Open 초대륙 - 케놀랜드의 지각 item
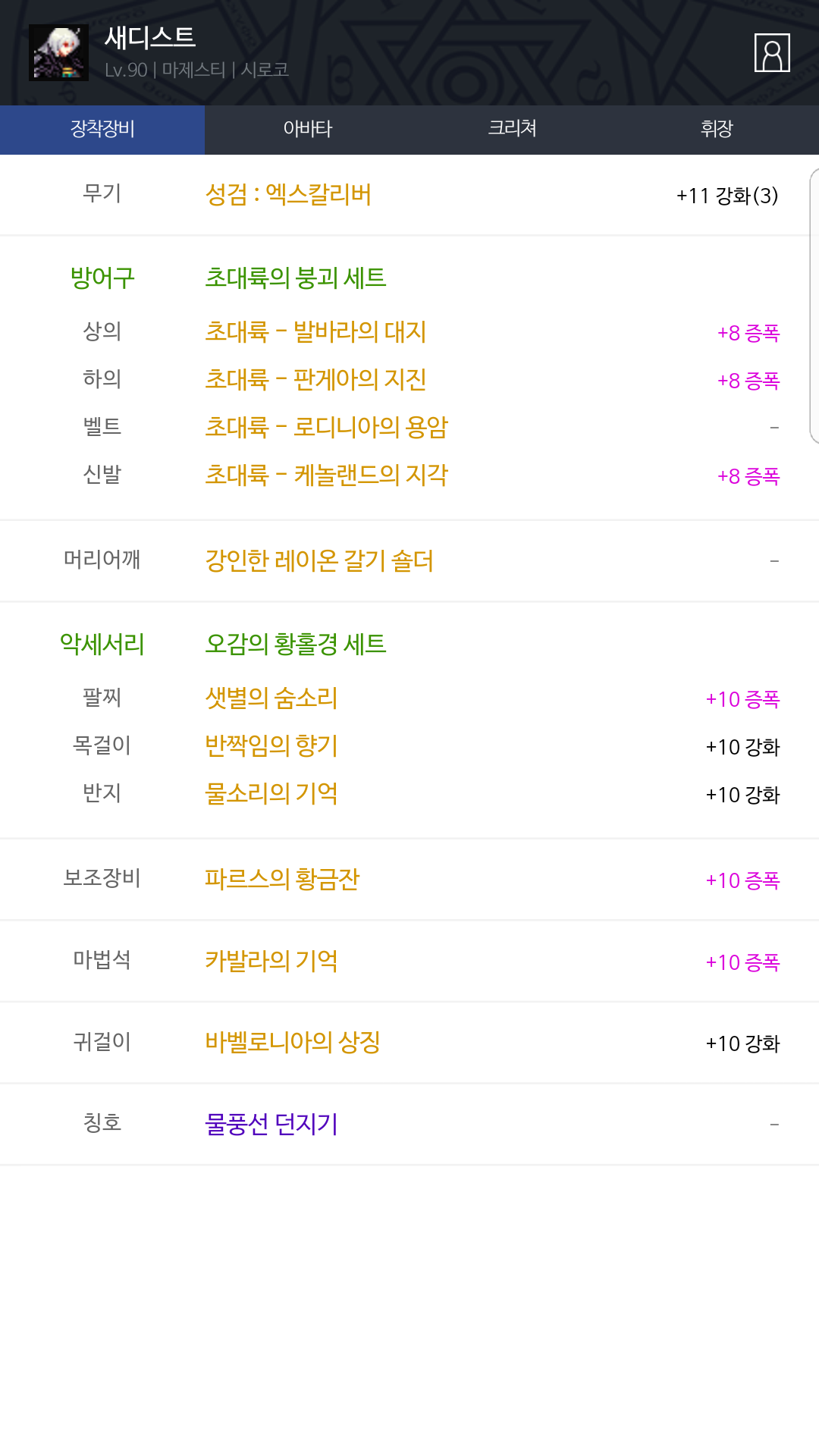Image resolution: width=819 pixels, height=1456 pixels. 327,475
